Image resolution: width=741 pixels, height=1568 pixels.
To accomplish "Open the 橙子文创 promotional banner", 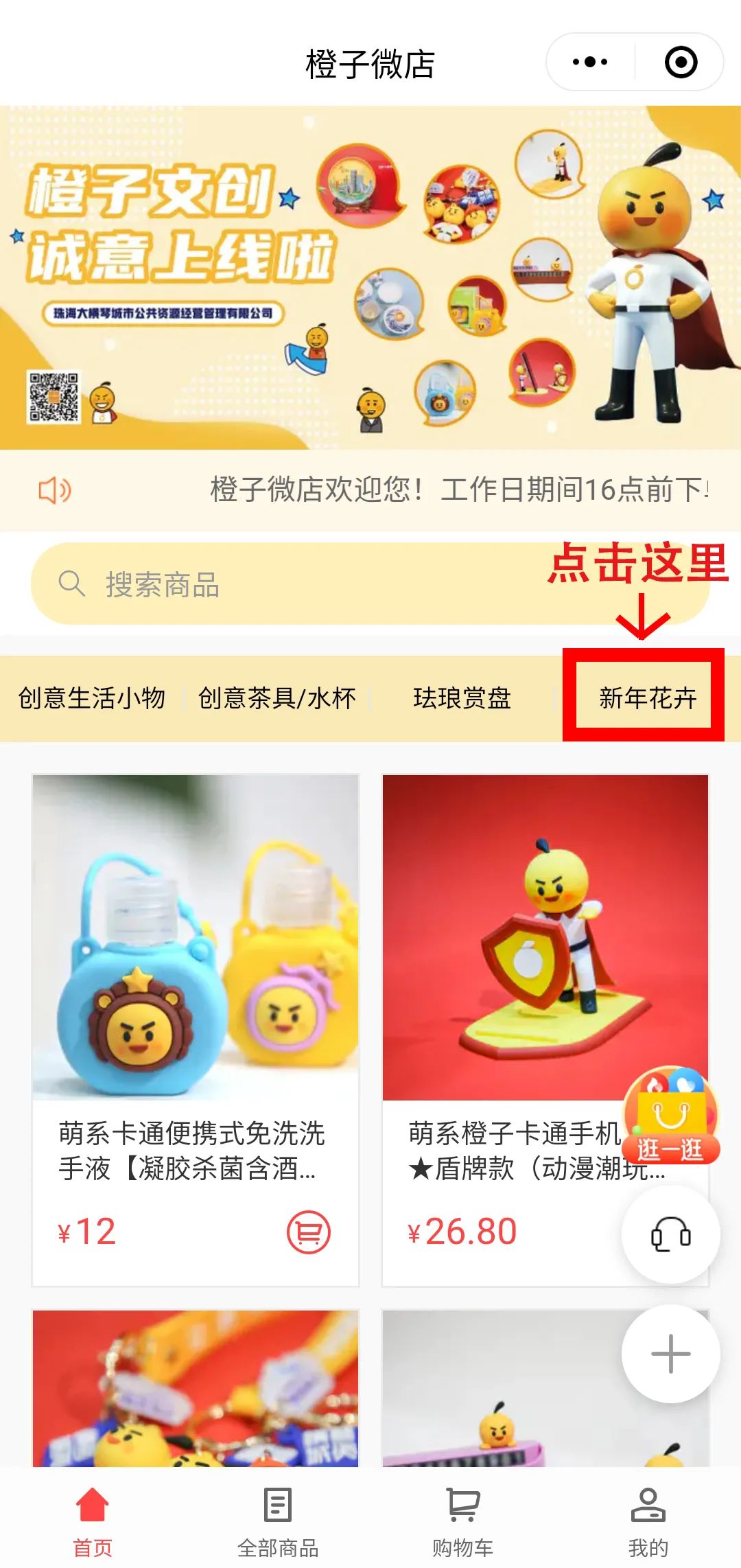I will pyautogui.click(x=370, y=277).
